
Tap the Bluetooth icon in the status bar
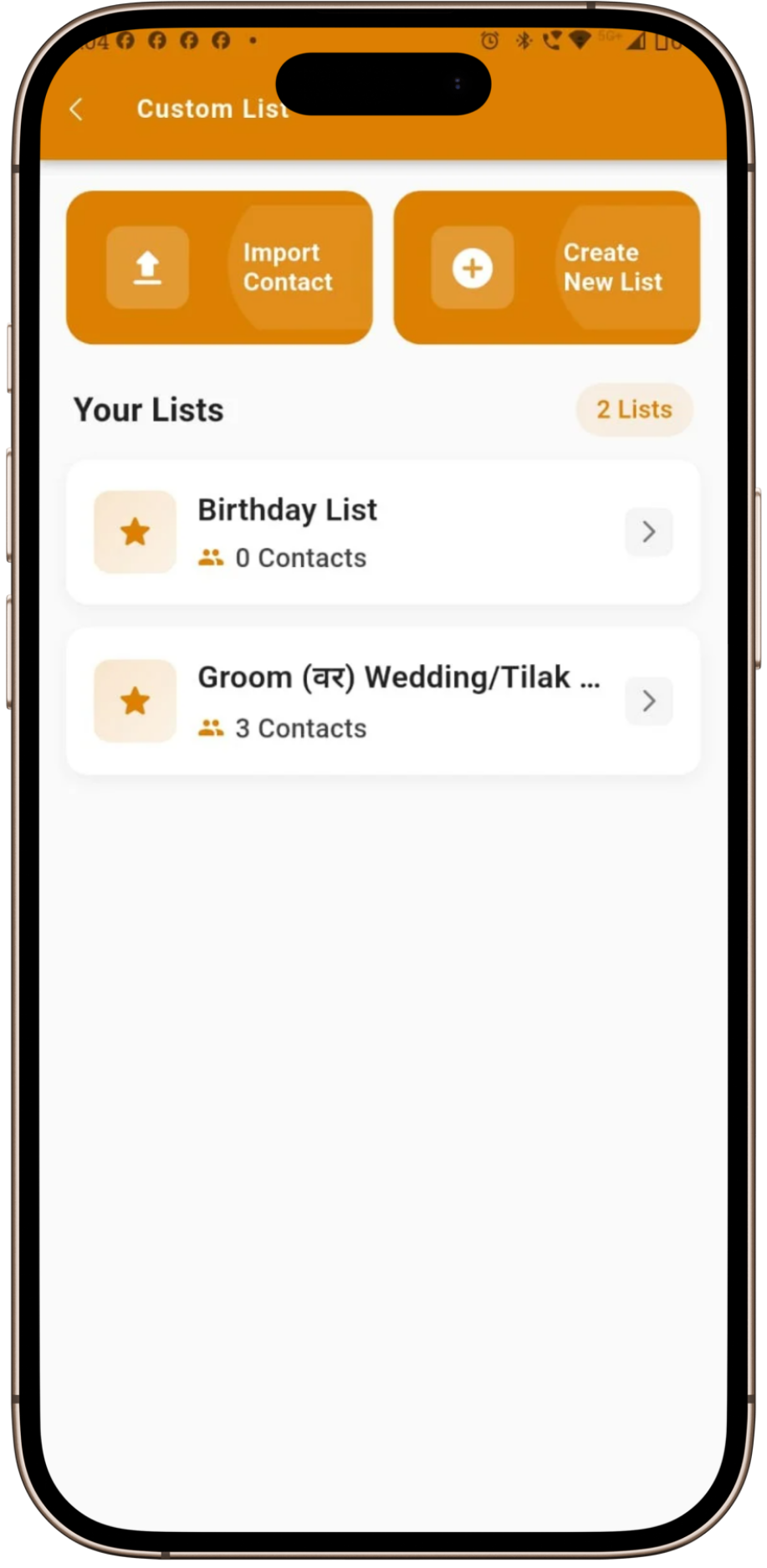[524, 39]
